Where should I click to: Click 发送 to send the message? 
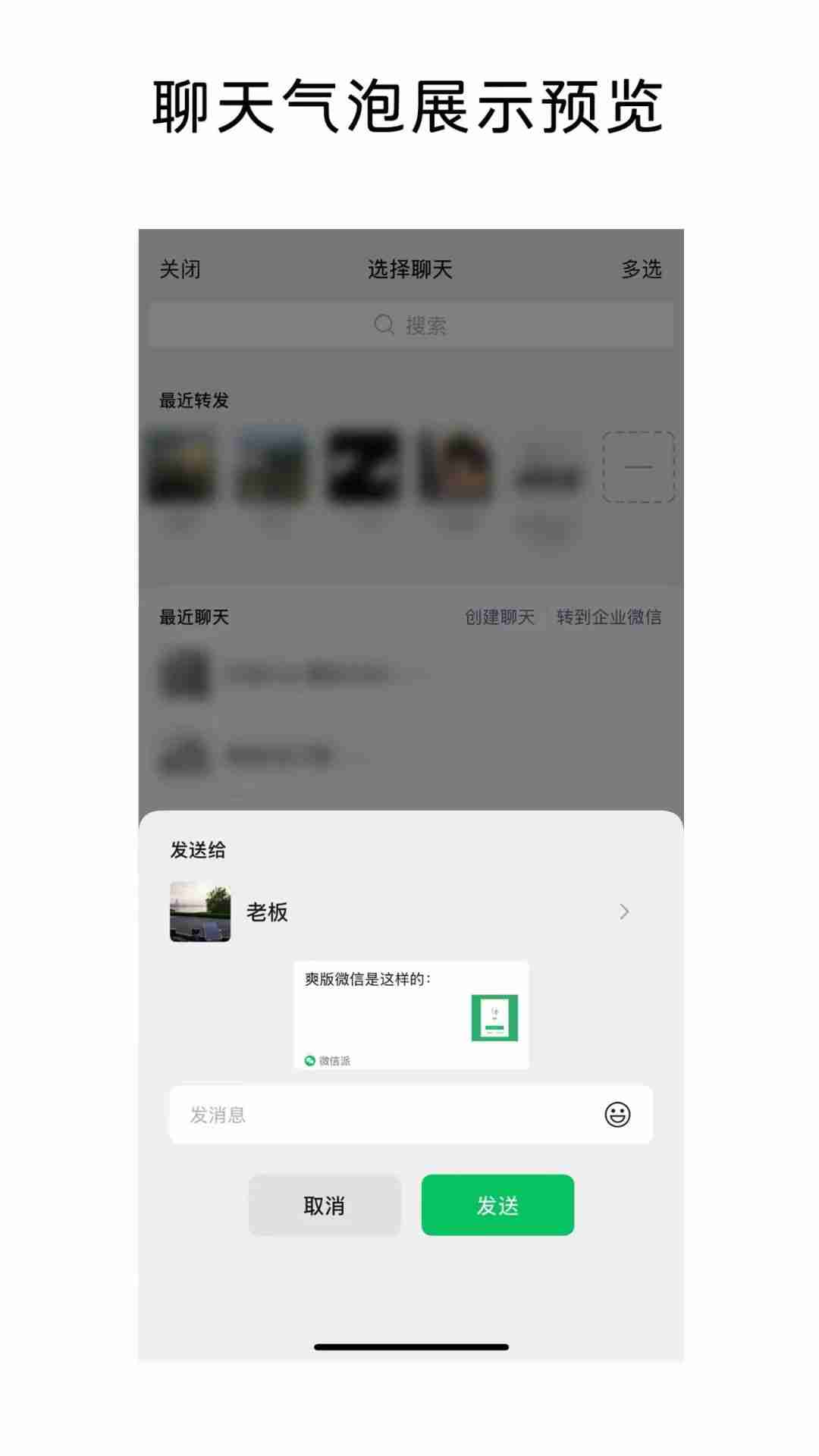coord(497,1205)
